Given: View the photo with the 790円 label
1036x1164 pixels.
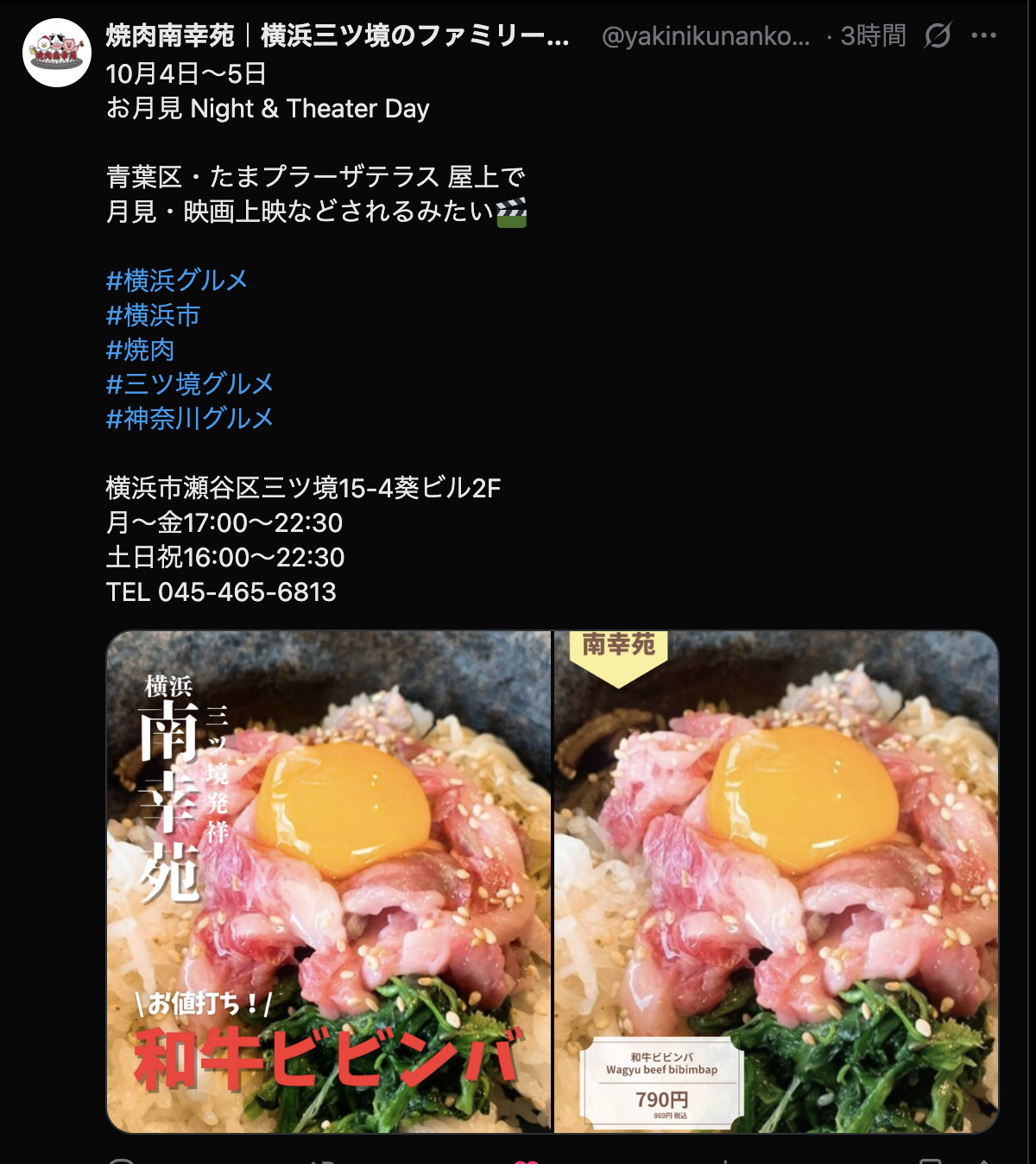Looking at the screenshot, I should 776,881.
